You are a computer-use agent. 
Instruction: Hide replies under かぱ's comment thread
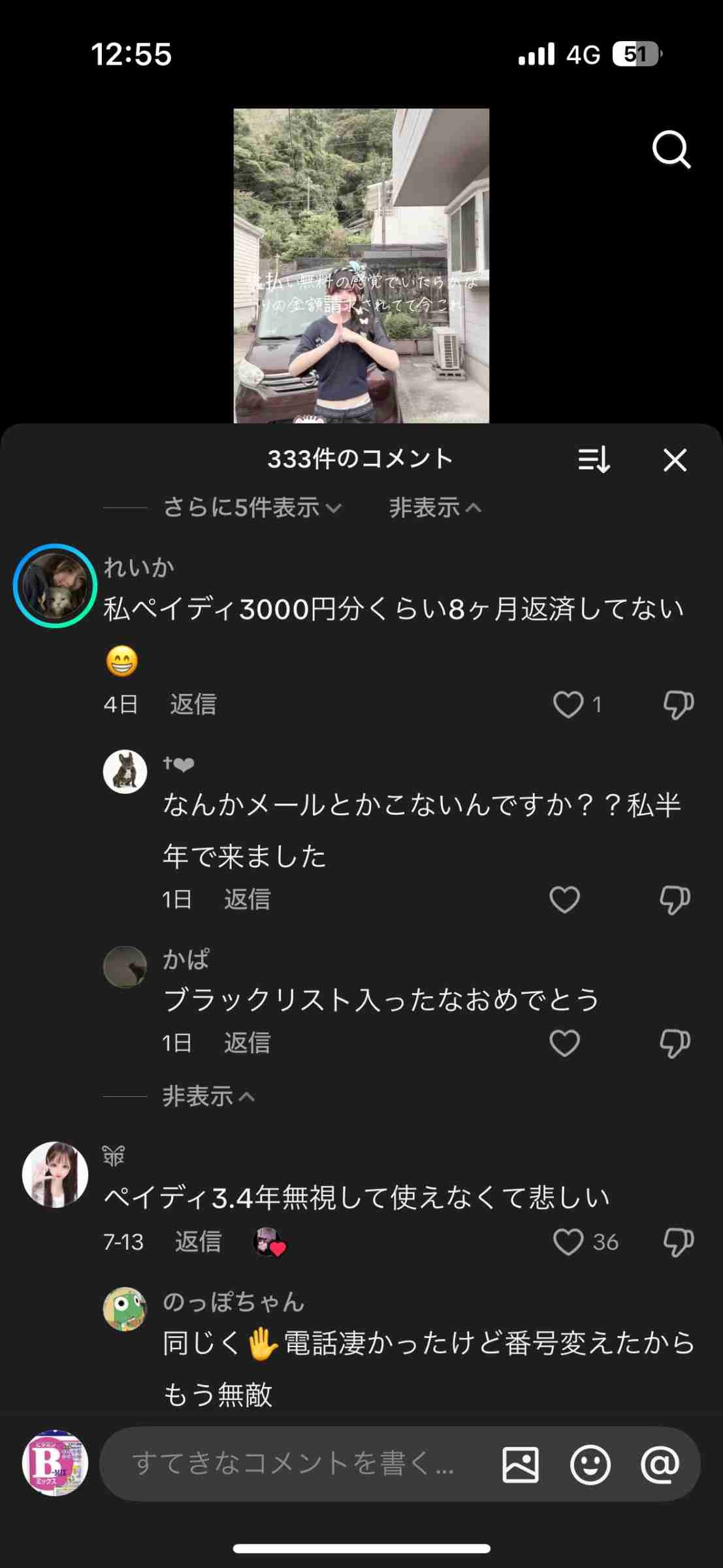(208, 1096)
